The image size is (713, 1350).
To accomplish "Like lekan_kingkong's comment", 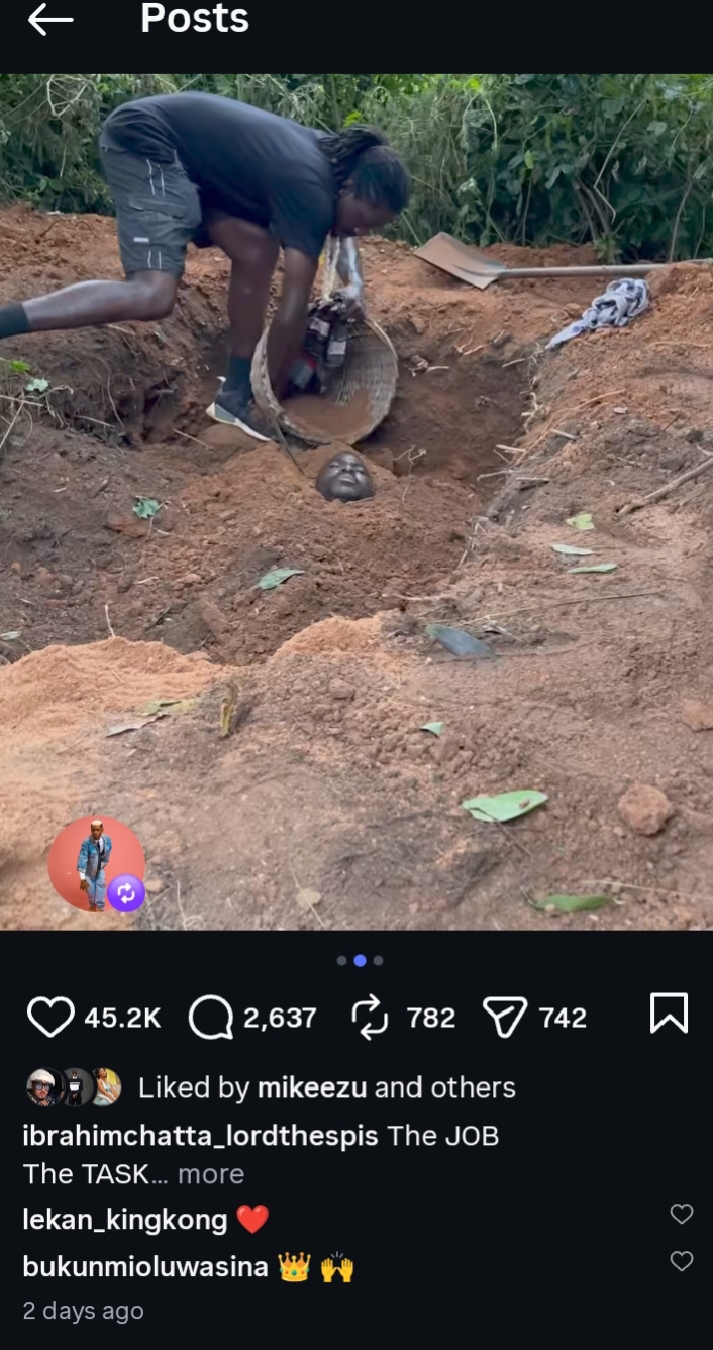I will pyautogui.click(x=681, y=1214).
